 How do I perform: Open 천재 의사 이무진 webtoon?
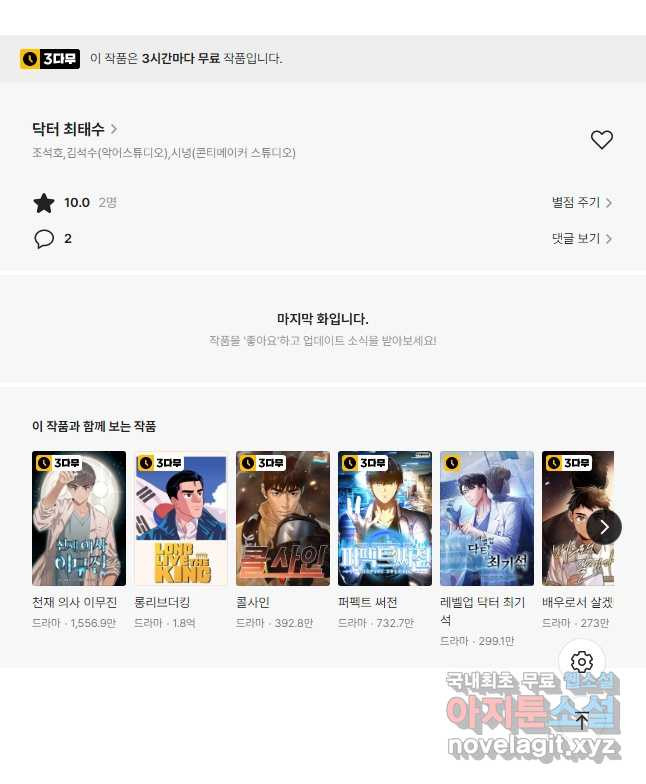79,519
